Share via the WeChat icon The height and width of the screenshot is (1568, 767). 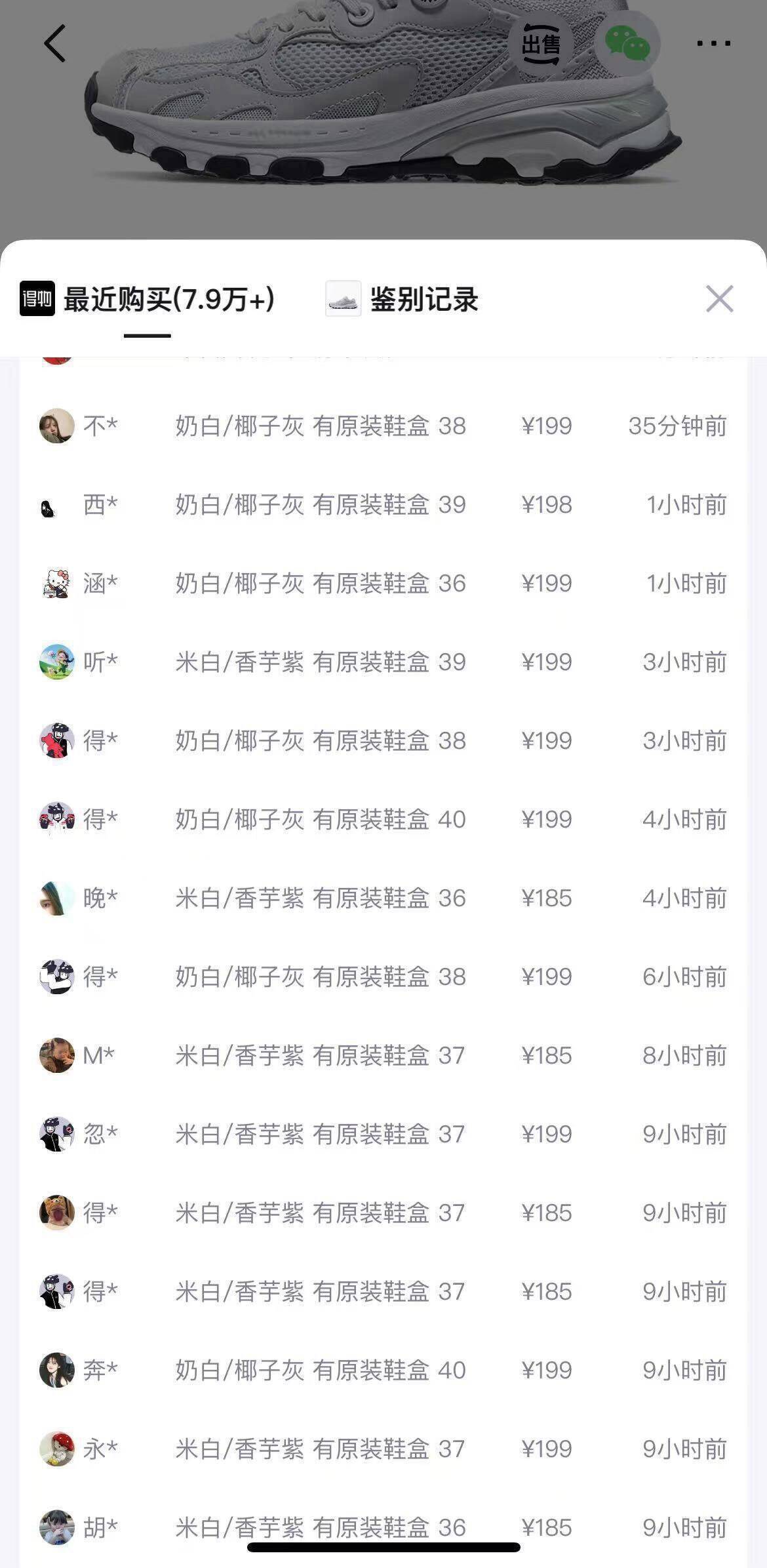627,43
